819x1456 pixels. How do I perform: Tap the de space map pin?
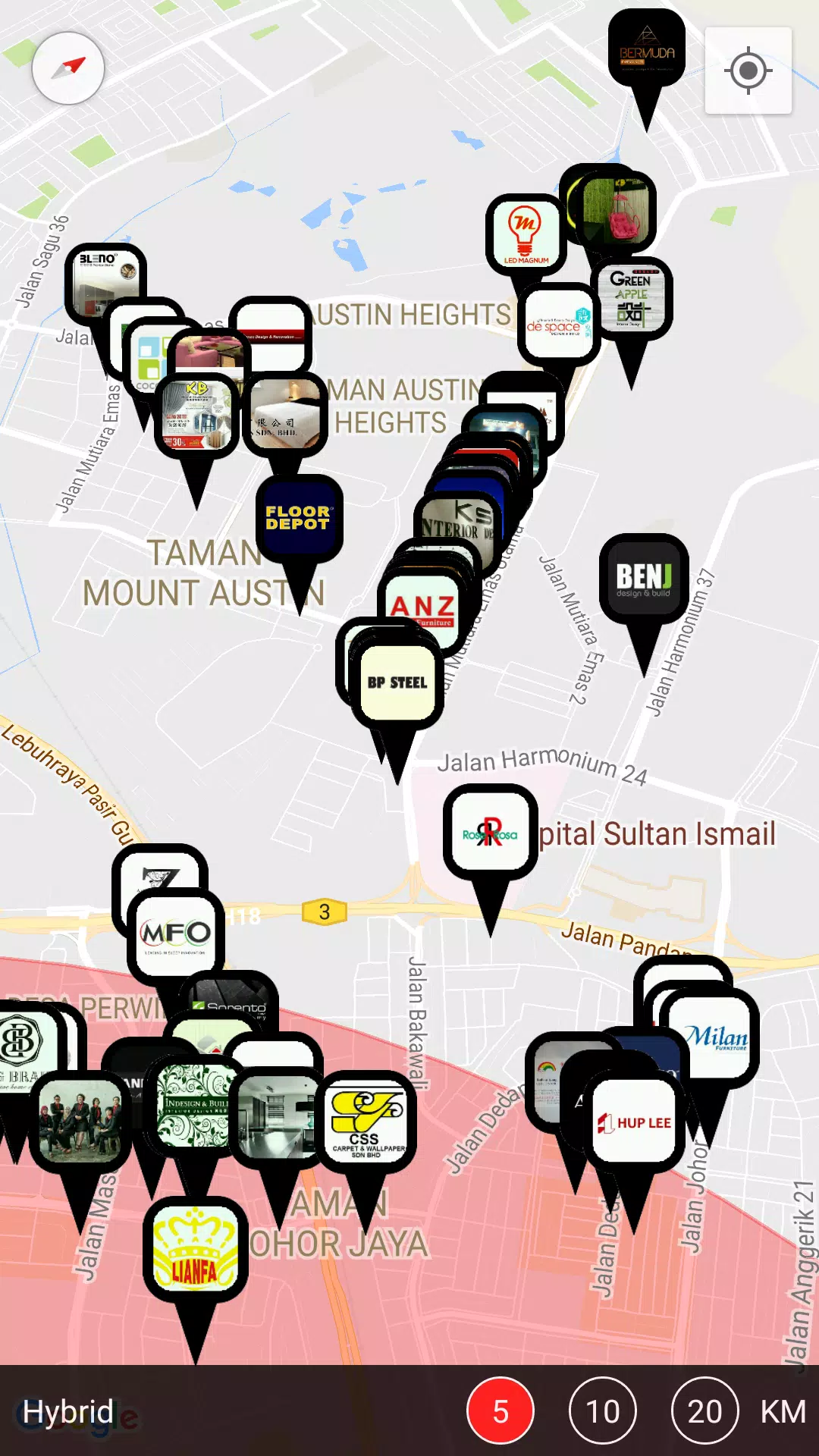pyautogui.click(x=558, y=324)
